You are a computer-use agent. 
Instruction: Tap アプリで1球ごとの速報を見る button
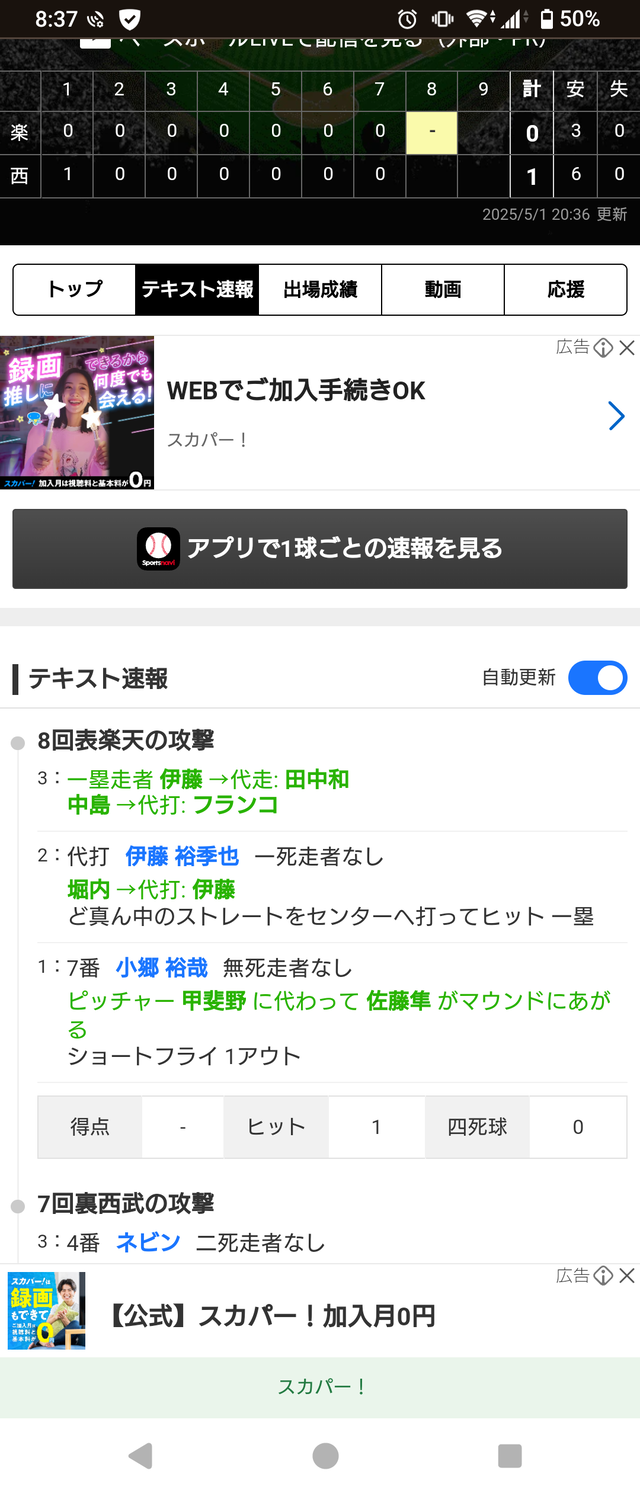pyautogui.click(x=320, y=548)
